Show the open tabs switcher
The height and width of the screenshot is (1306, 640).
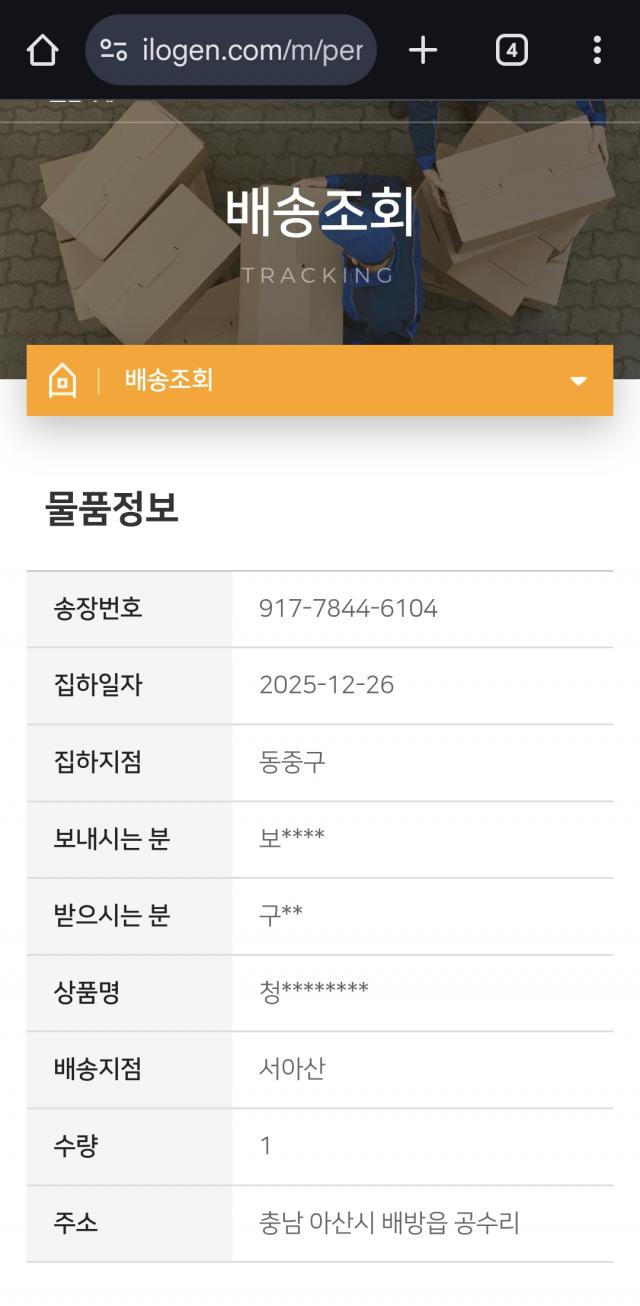[511, 50]
